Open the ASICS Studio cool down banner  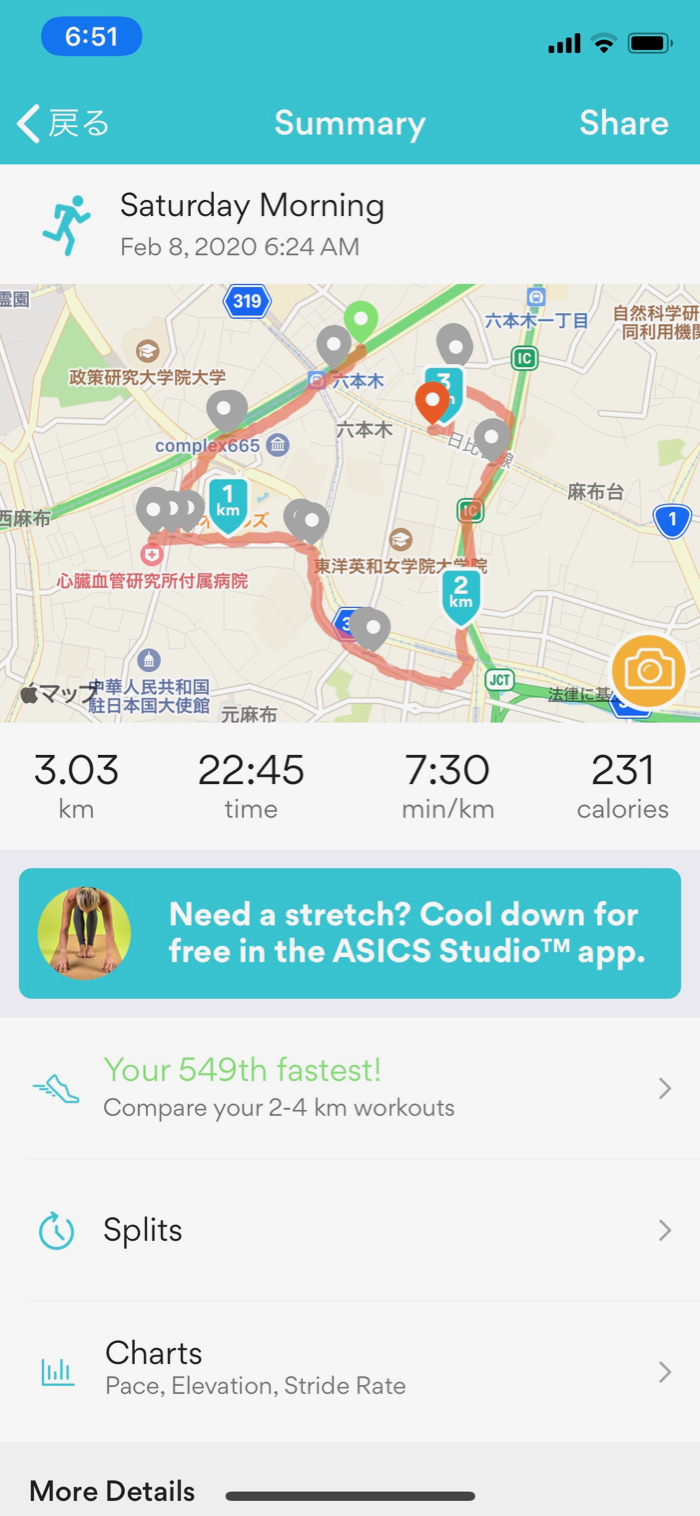(x=350, y=933)
